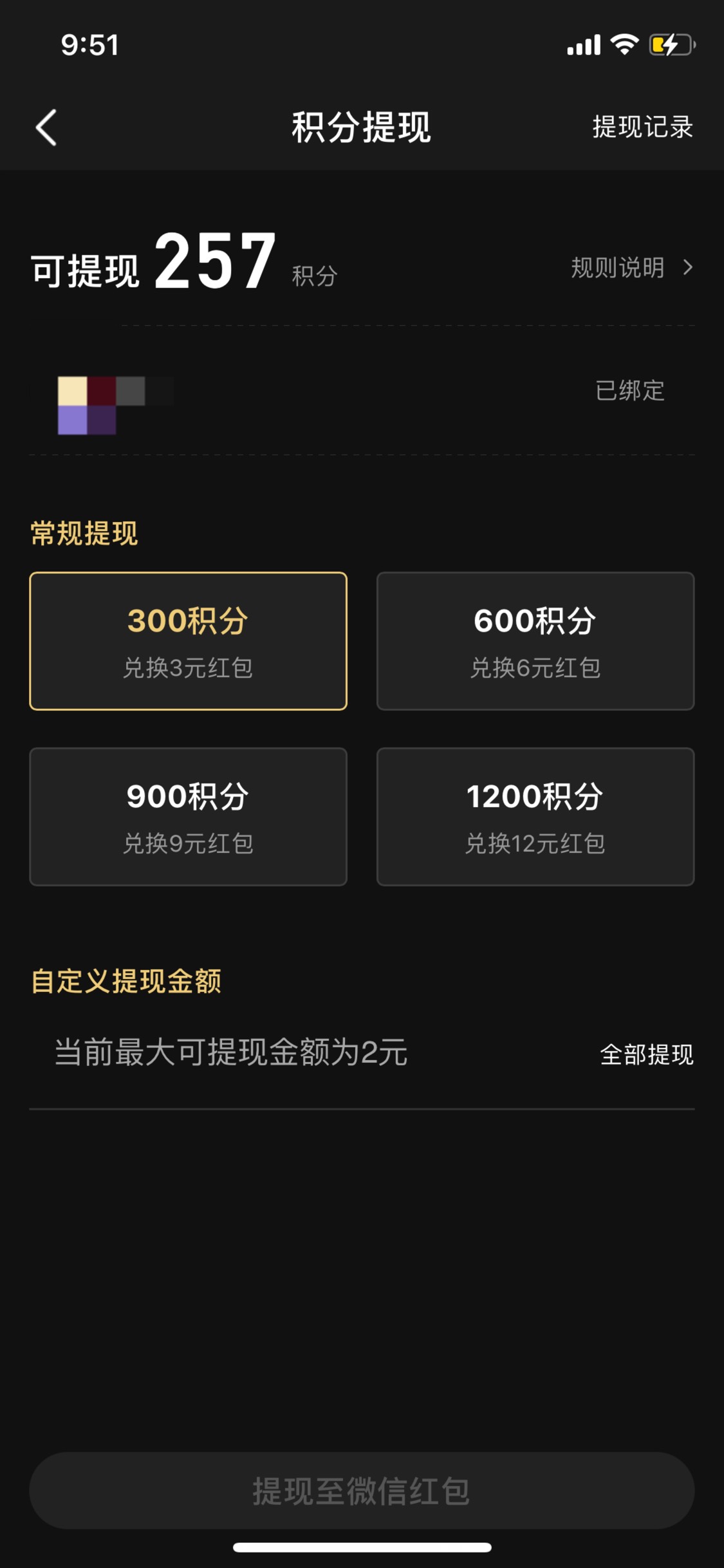View the 规则说明 rules explanation

click(631, 268)
